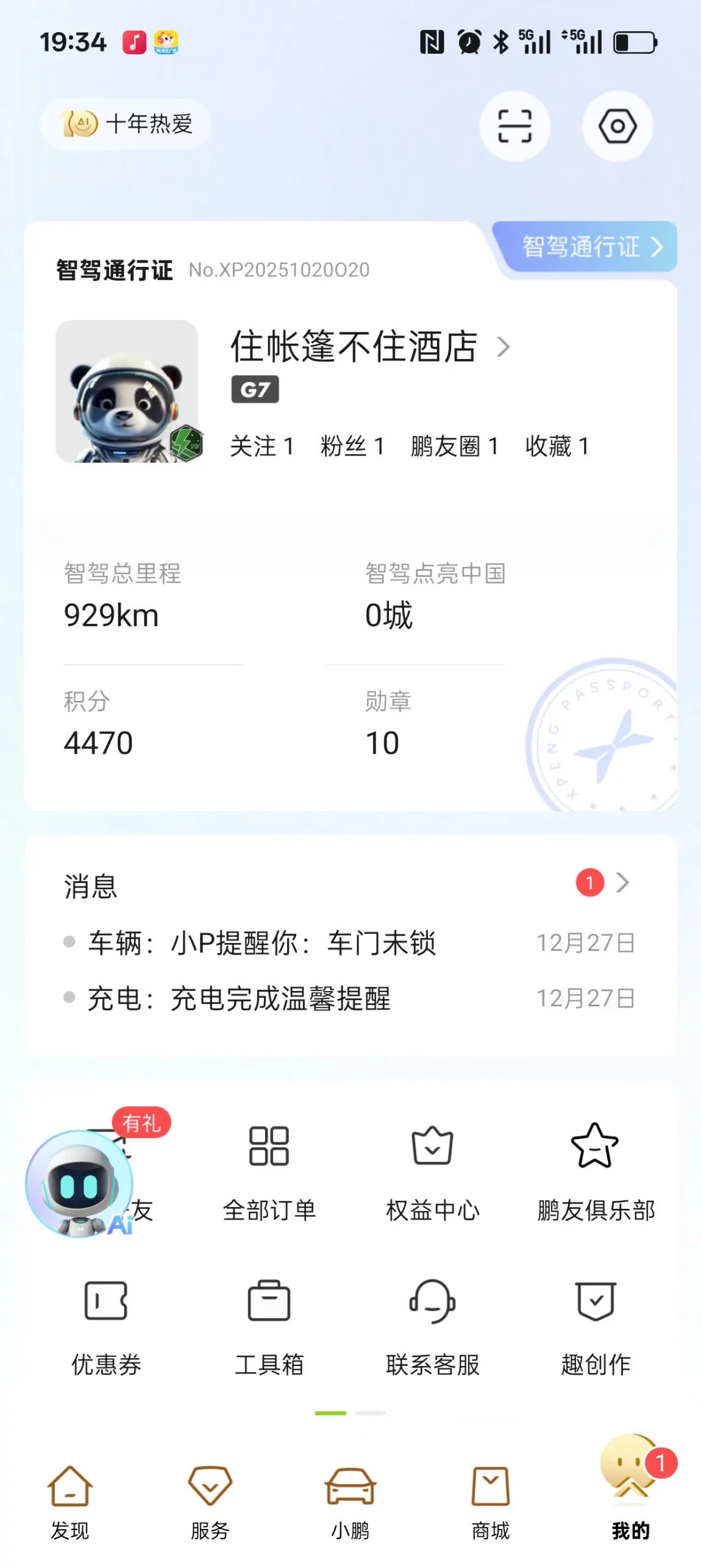Image resolution: width=701 pixels, height=1568 pixels.
Task: Tap the 十年热爱 badge chip
Action: (x=126, y=124)
